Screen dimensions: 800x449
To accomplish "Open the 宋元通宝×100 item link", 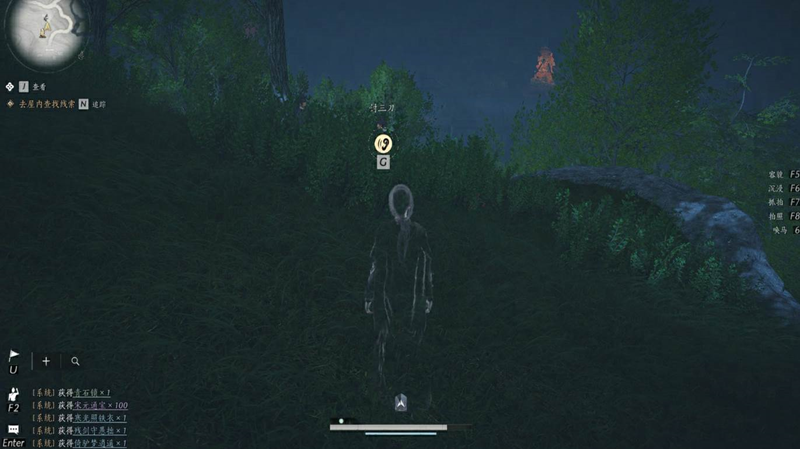I will pyautogui.click(x=101, y=405).
